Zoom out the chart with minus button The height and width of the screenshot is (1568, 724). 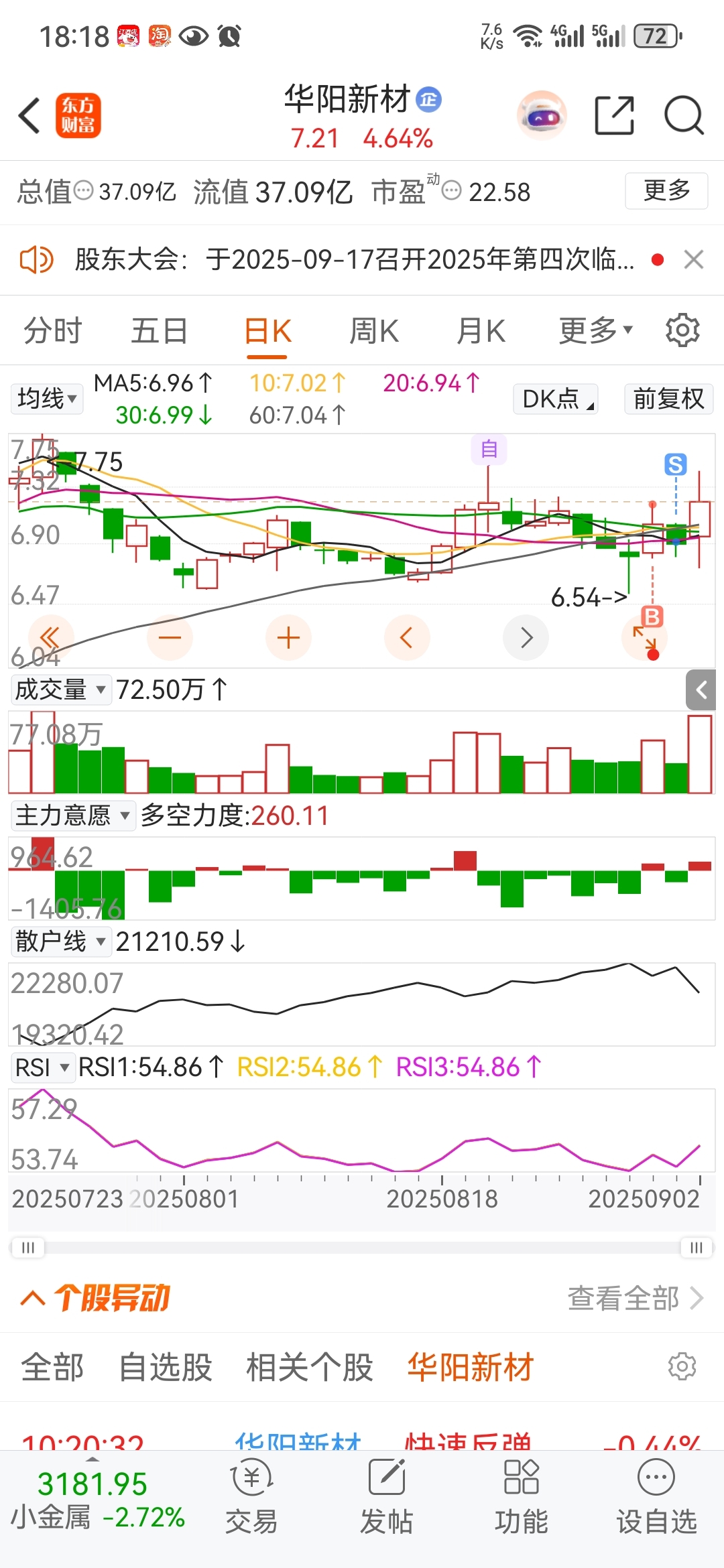[x=170, y=637]
